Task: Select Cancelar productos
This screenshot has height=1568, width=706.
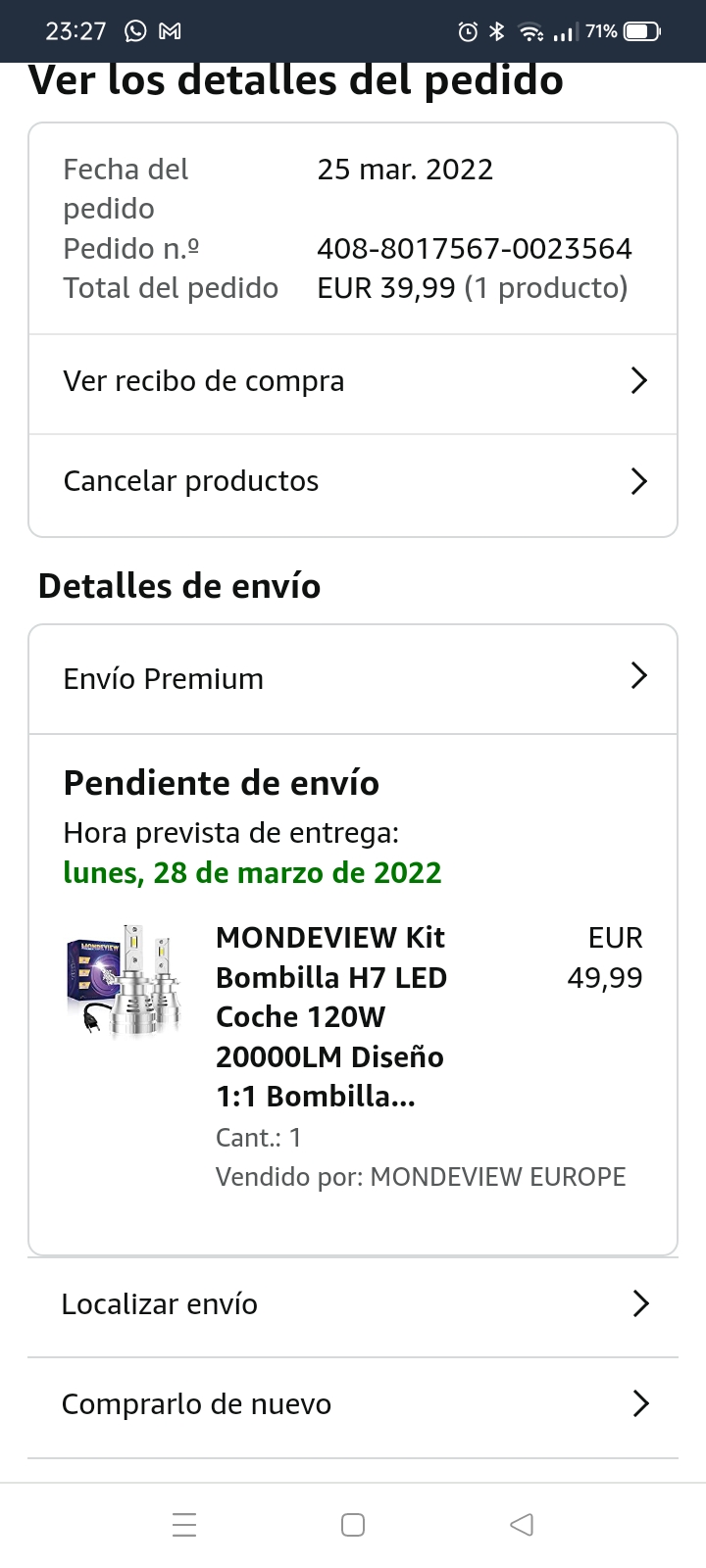Action: (353, 481)
